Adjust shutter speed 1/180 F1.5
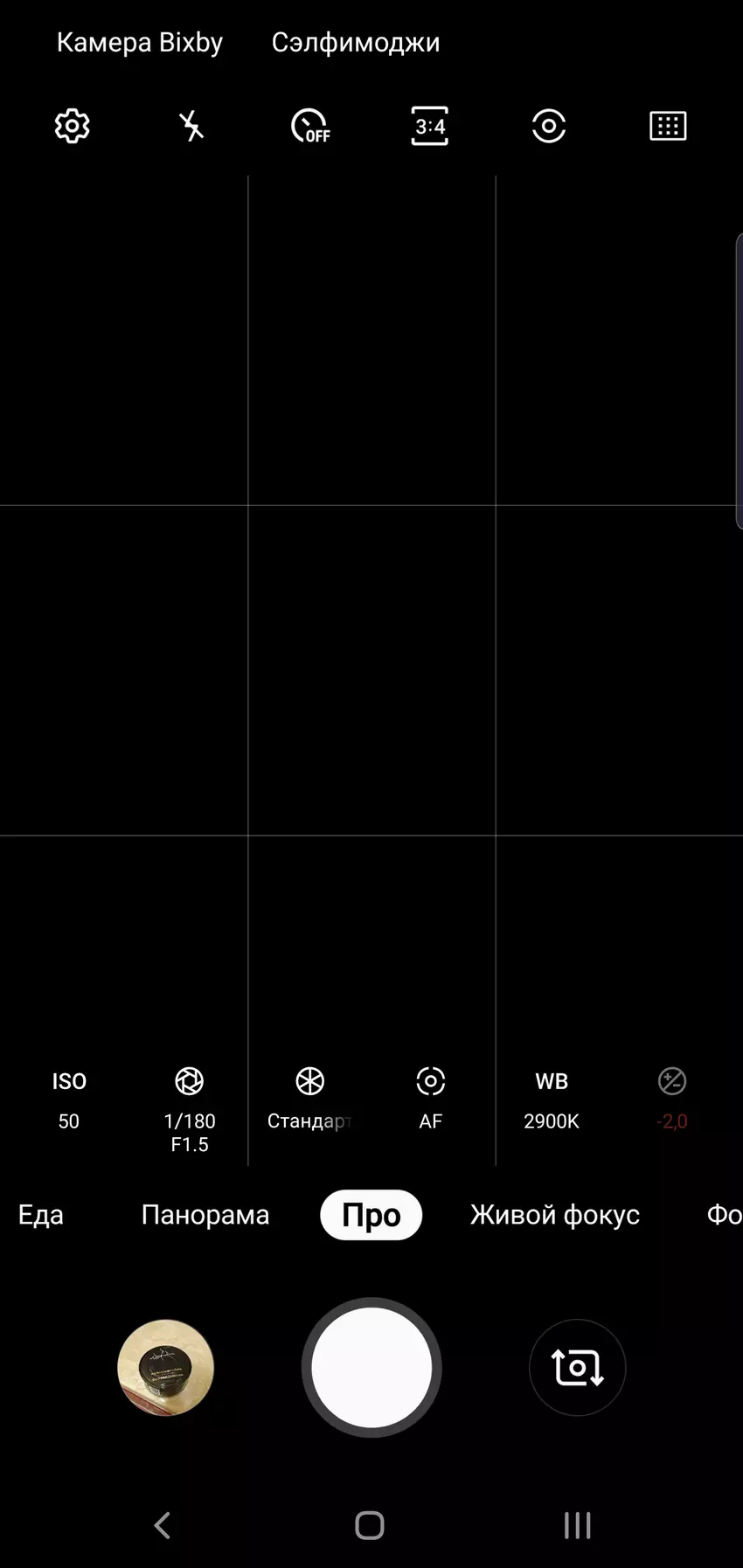This screenshot has height=1568, width=743. (x=190, y=1108)
